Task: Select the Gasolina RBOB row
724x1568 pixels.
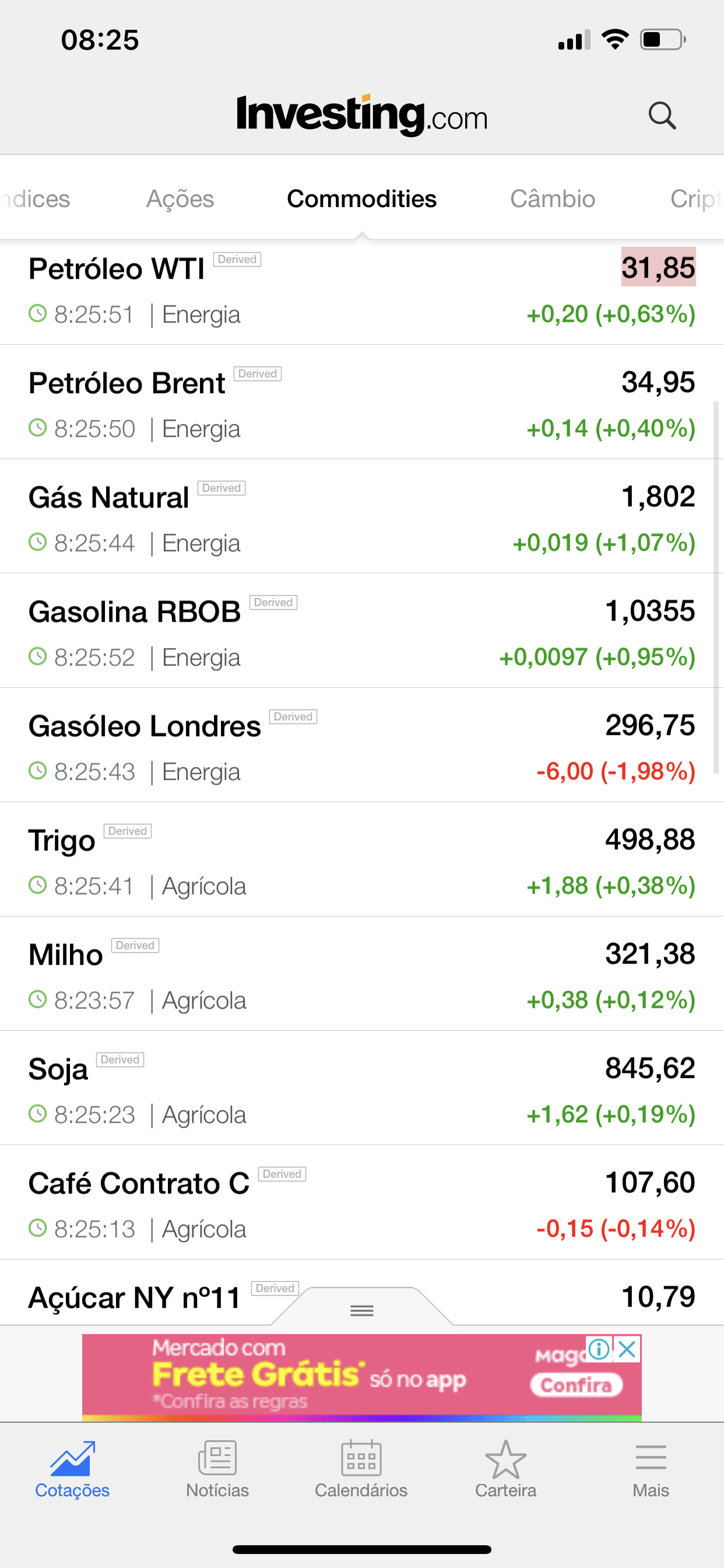Action: coord(362,631)
